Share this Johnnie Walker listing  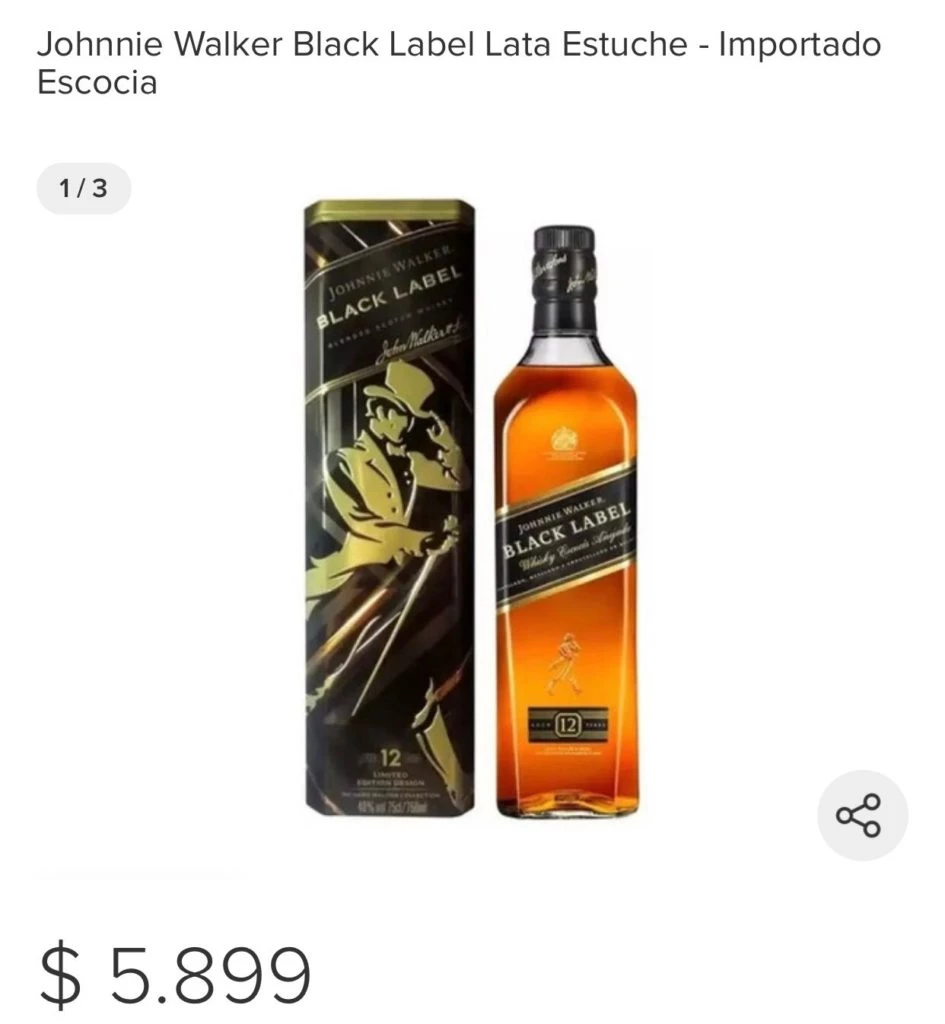point(862,815)
